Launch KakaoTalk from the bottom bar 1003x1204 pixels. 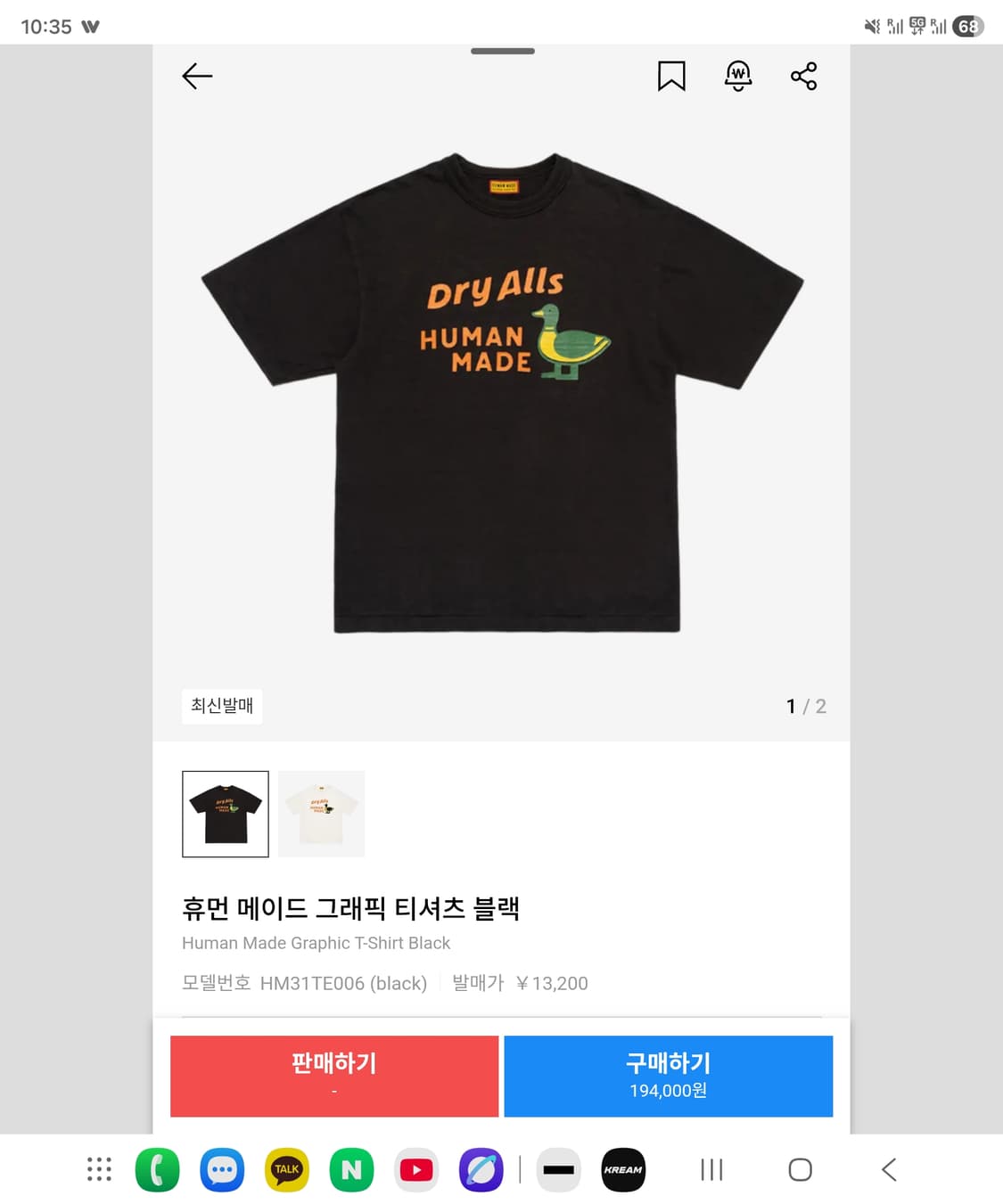[286, 1169]
